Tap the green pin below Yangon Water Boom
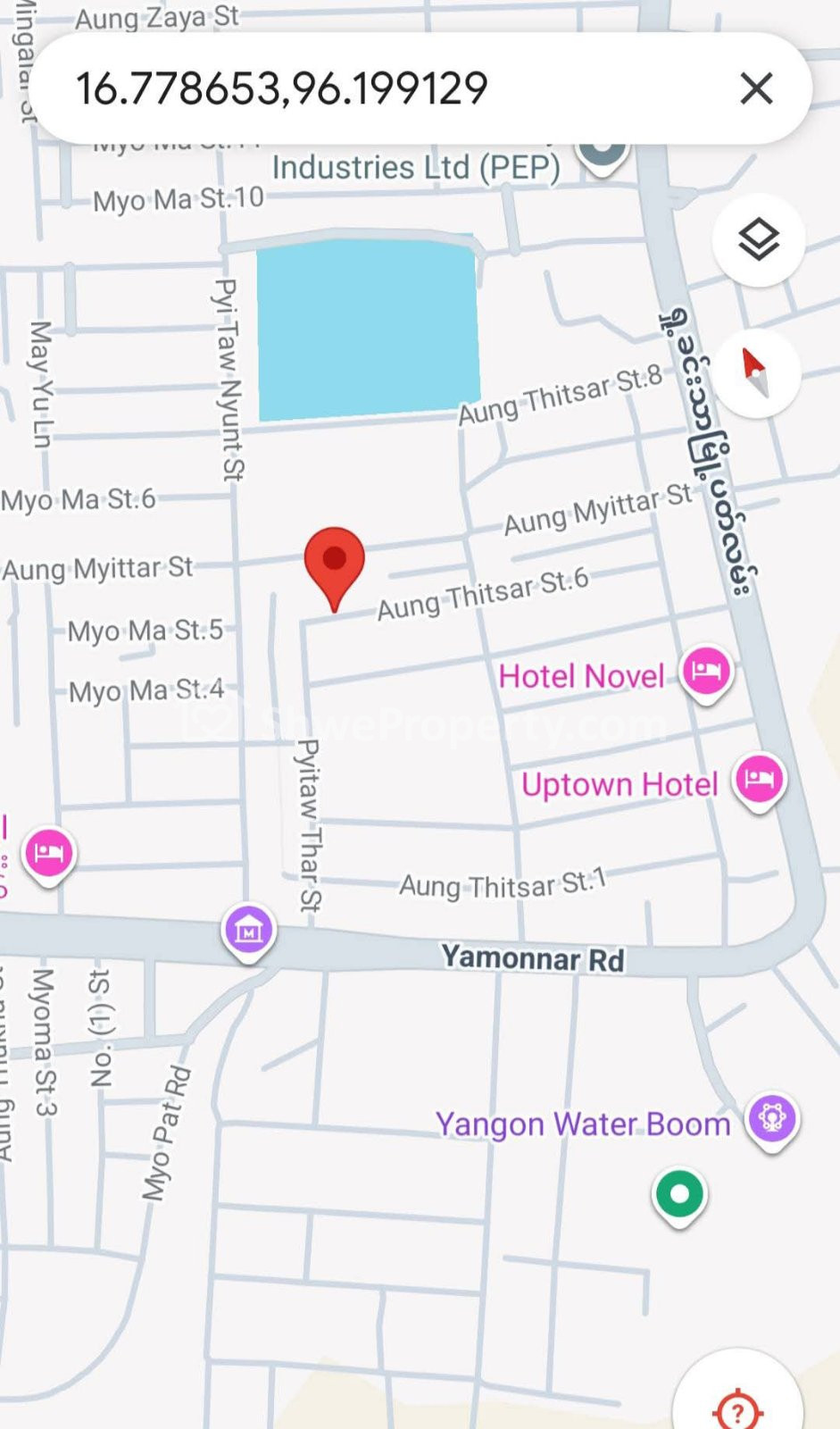The image size is (840, 1429). (x=679, y=1195)
